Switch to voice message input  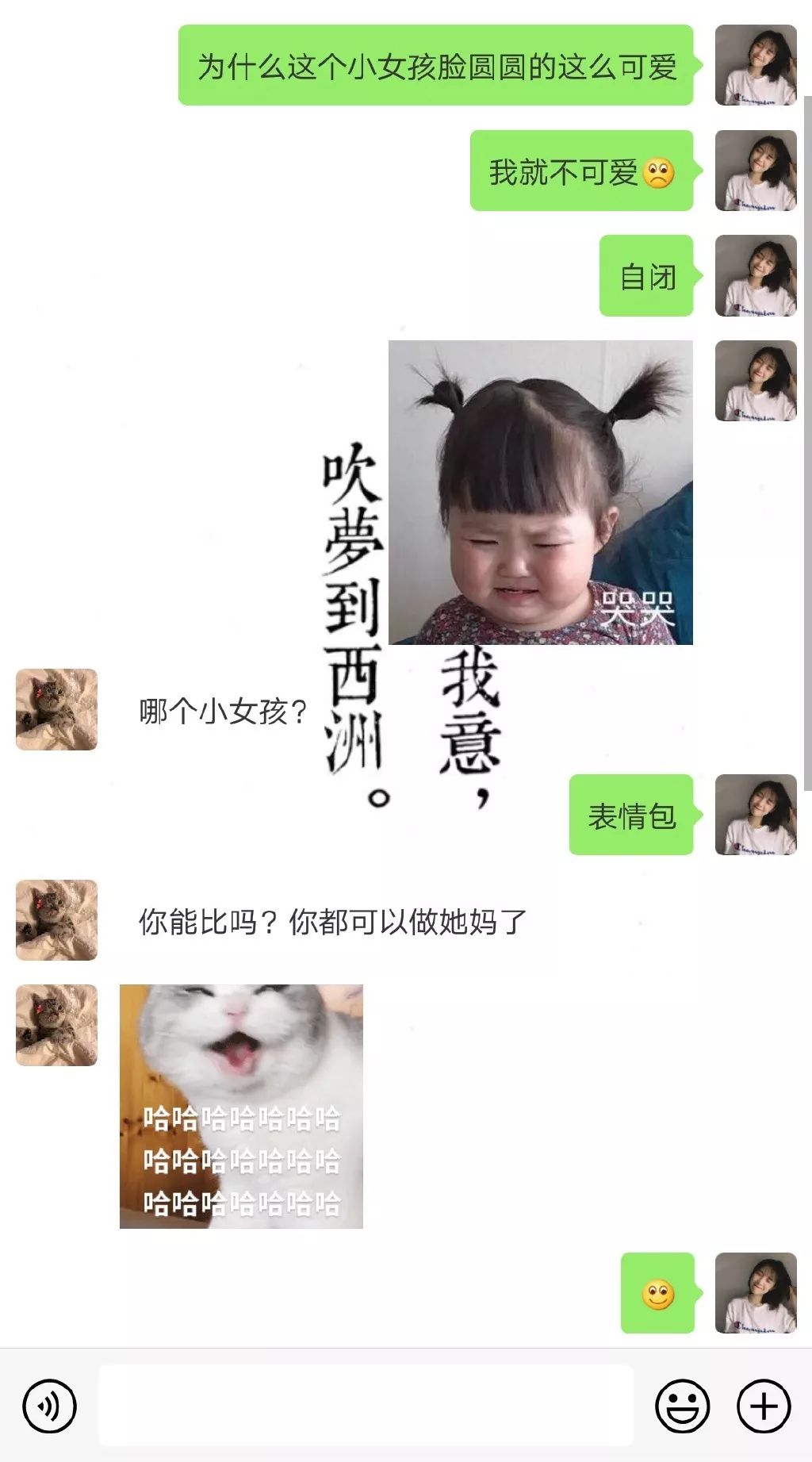49,1406
